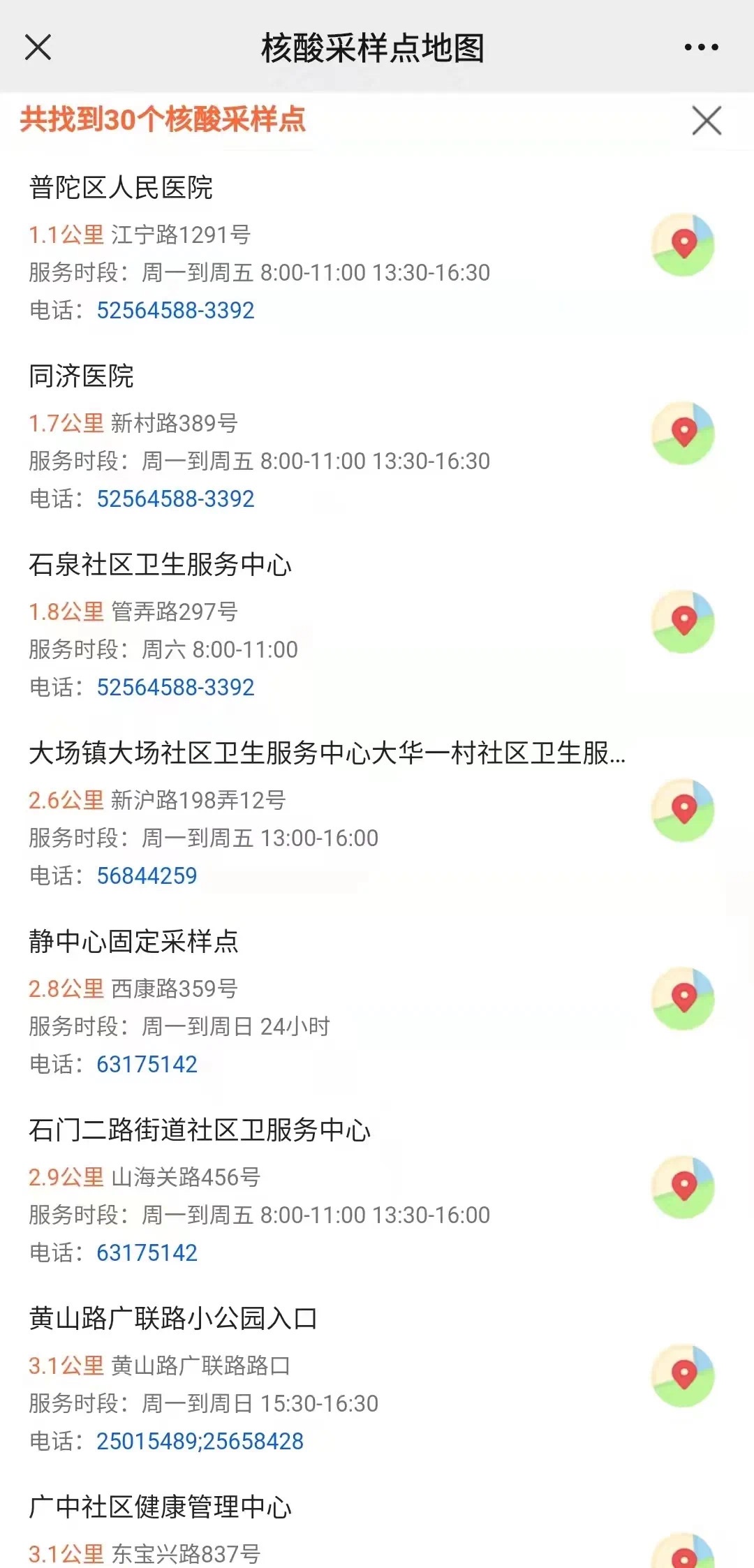Tap the map pin for 黄山路广联路小公园入口

coord(683,1375)
